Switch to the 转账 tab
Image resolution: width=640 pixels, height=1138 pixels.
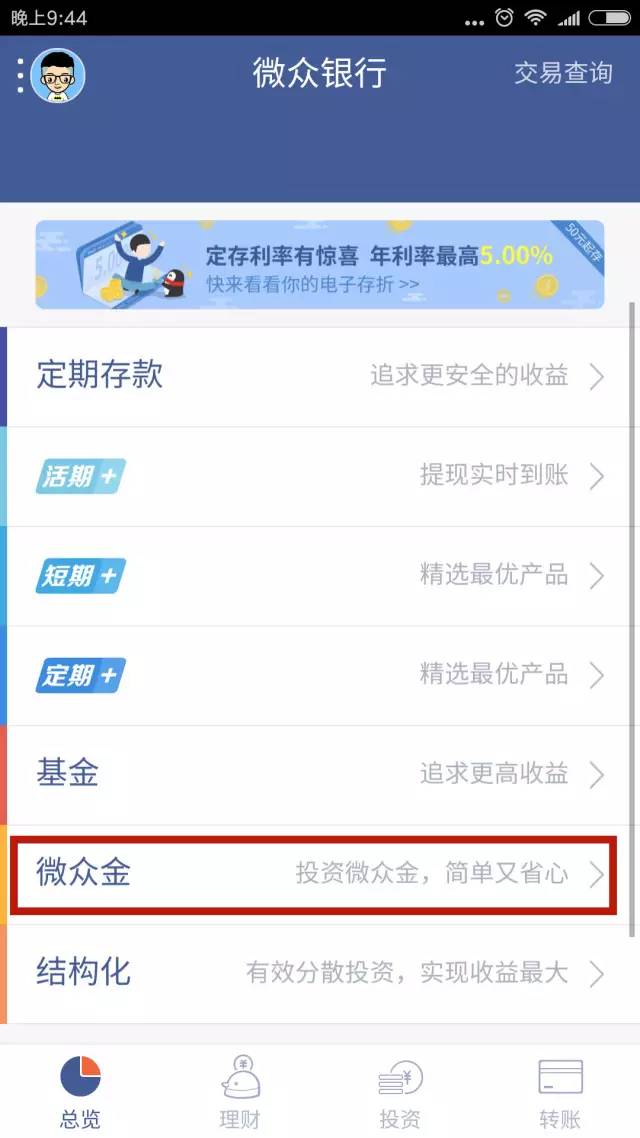pos(560,1092)
